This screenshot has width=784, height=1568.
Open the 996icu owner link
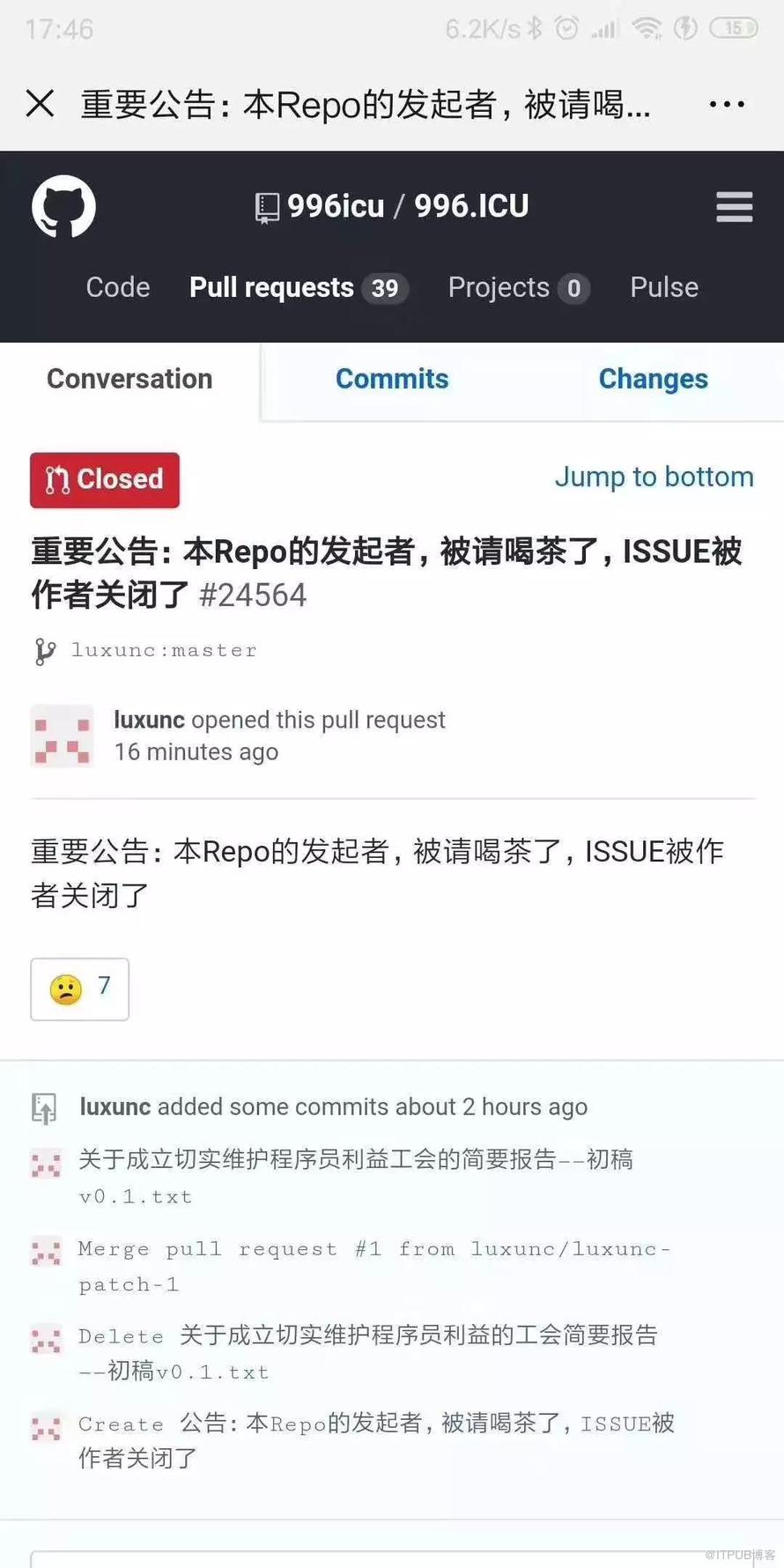(336, 206)
